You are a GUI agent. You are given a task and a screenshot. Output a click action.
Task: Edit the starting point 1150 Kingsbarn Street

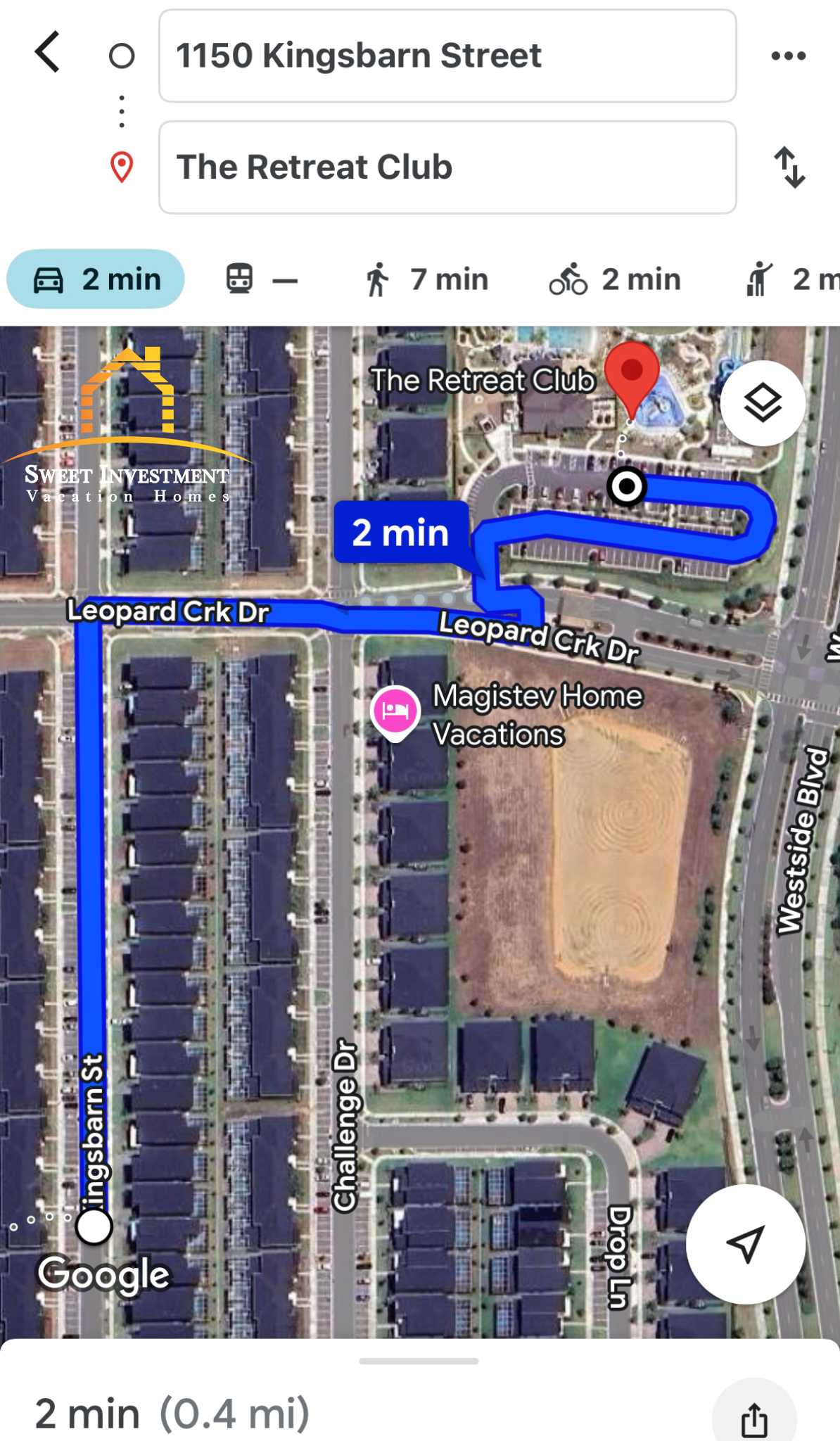click(447, 56)
